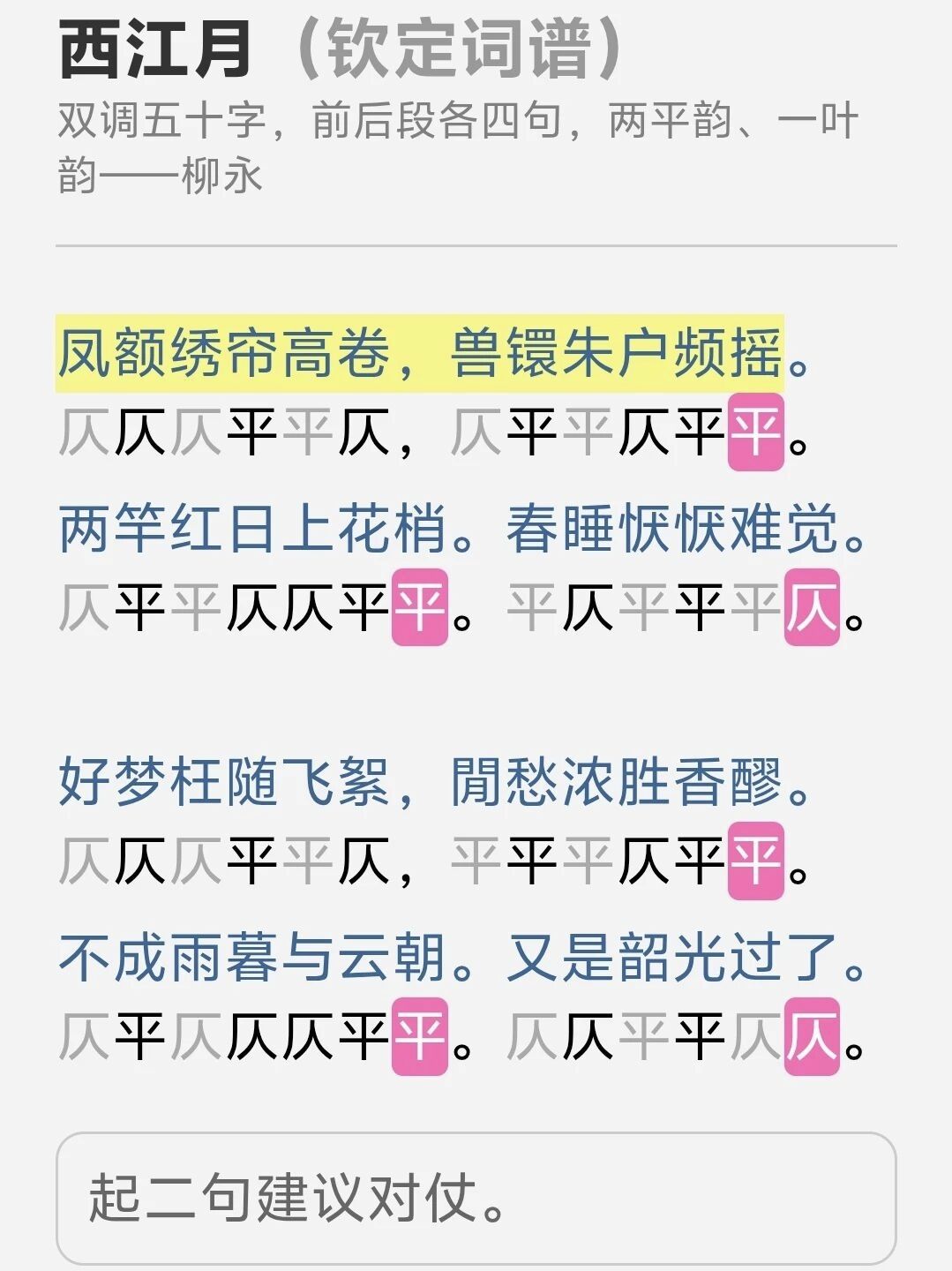Tap the verse 春睡恹恹难觉

(x=672, y=529)
